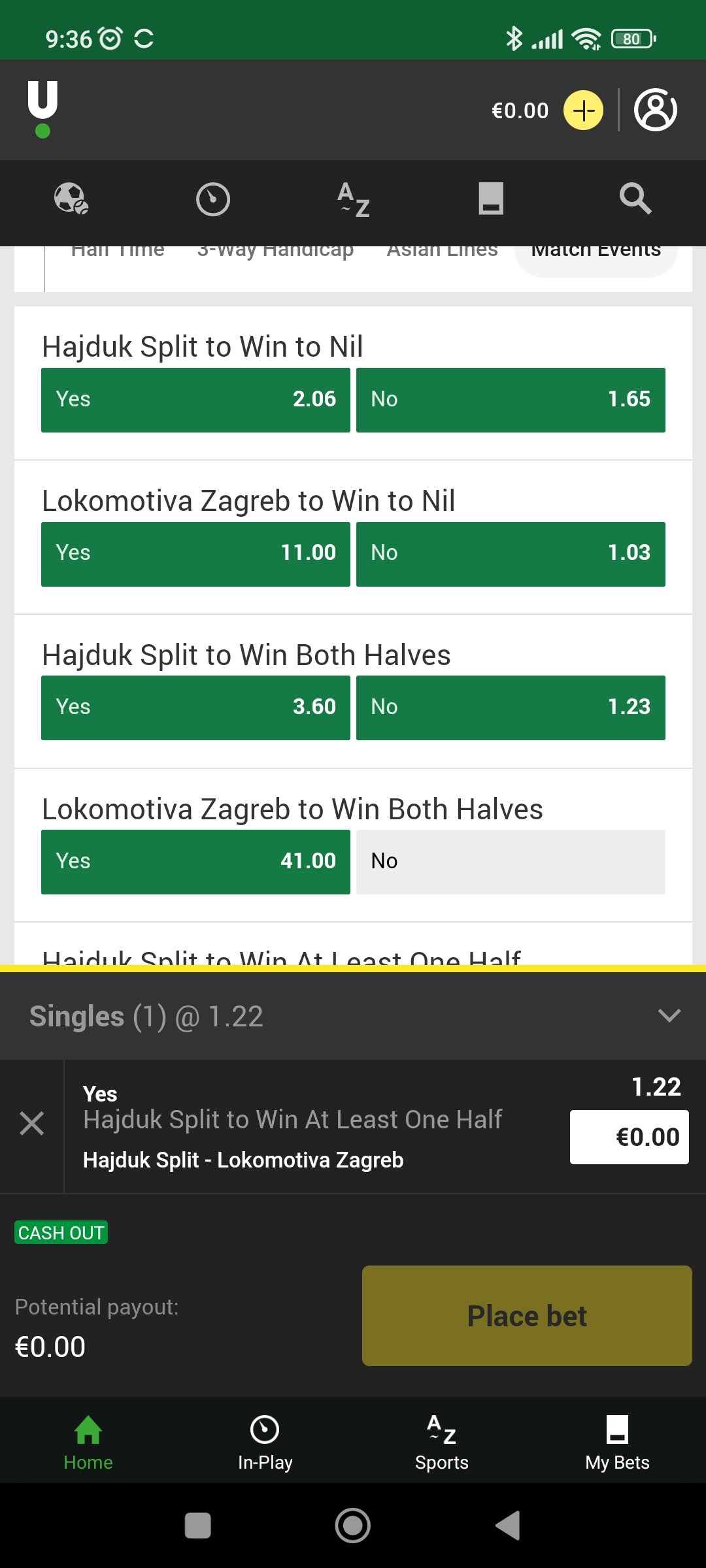Add Yes at 41.00 for Lokomotiva Both Halves

tap(195, 862)
